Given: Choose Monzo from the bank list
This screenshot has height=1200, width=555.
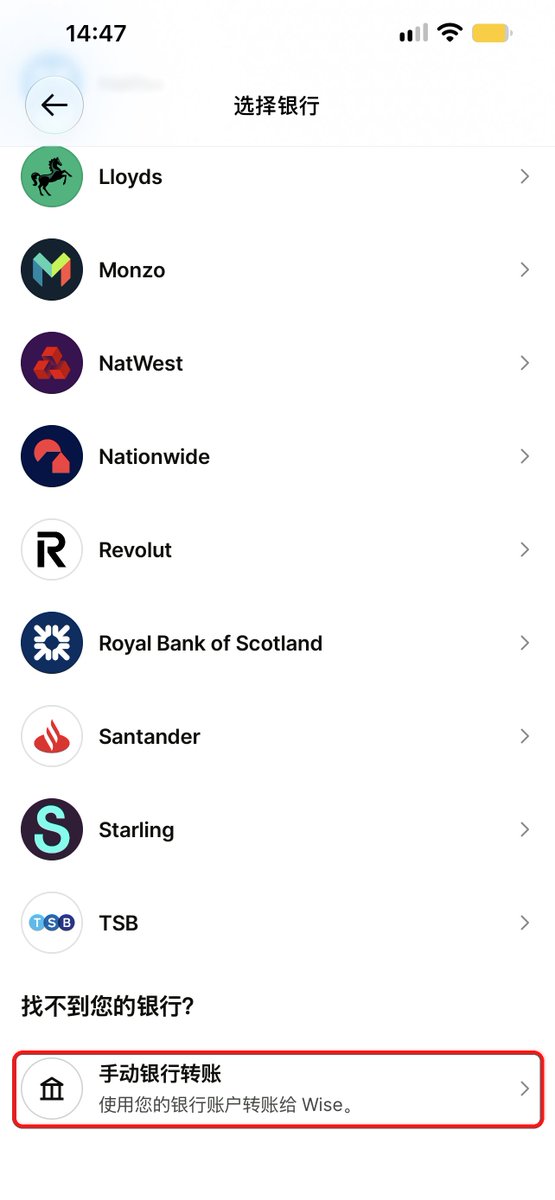Looking at the screenshot, I should pyautogui.click(x=277, y=270).
